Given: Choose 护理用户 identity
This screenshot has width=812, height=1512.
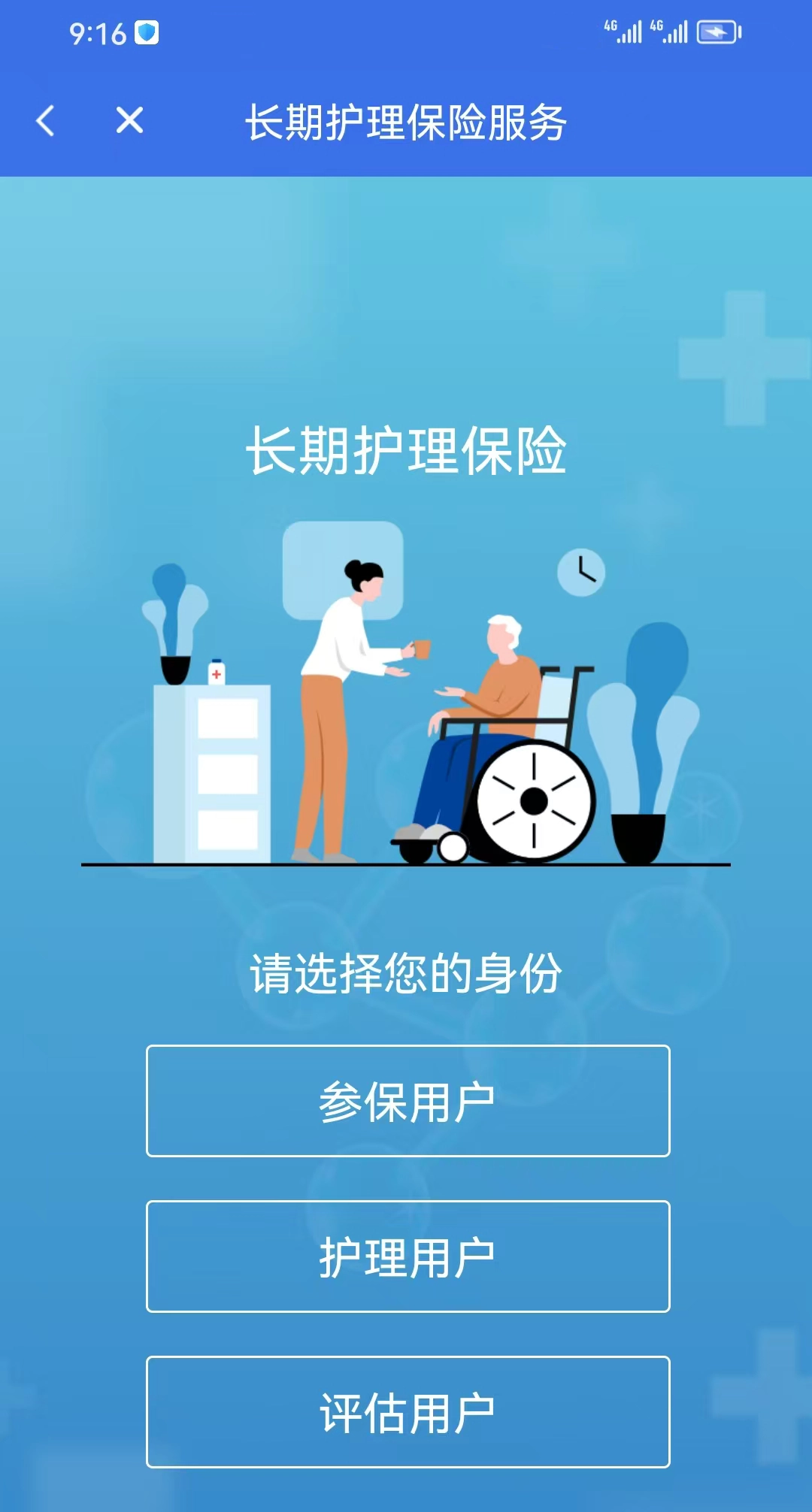Looking at the screenshot, I should (x=408, y=1256).
